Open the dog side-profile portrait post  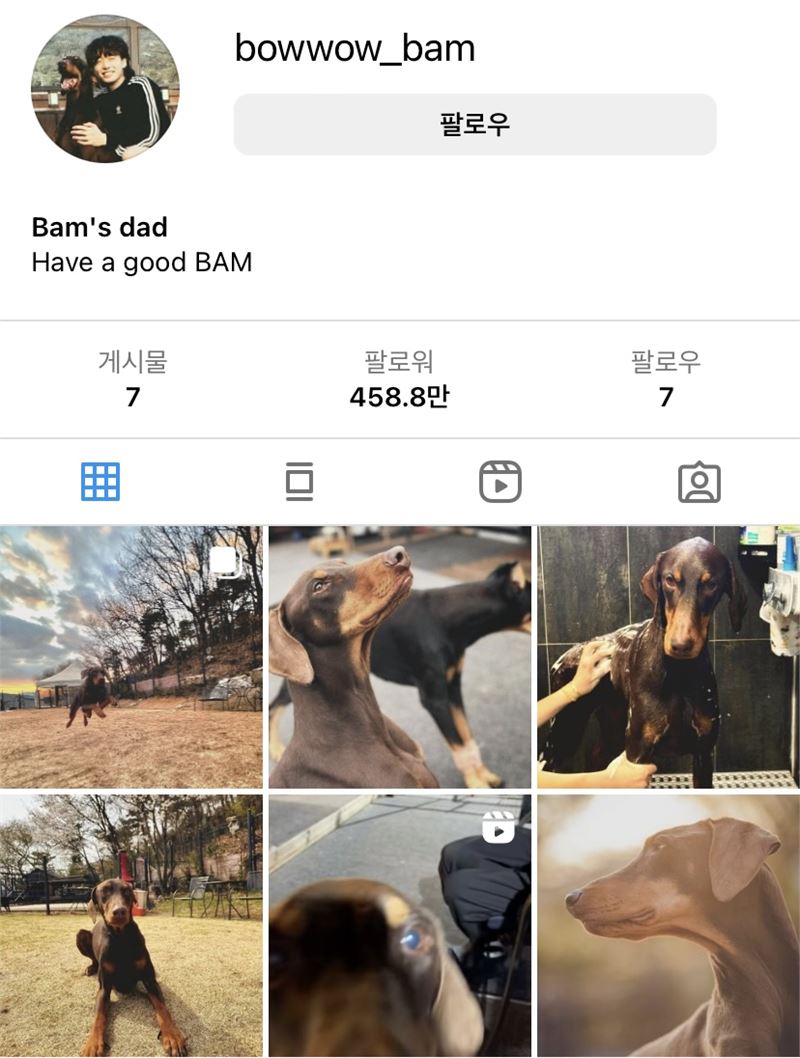point(668,925)
